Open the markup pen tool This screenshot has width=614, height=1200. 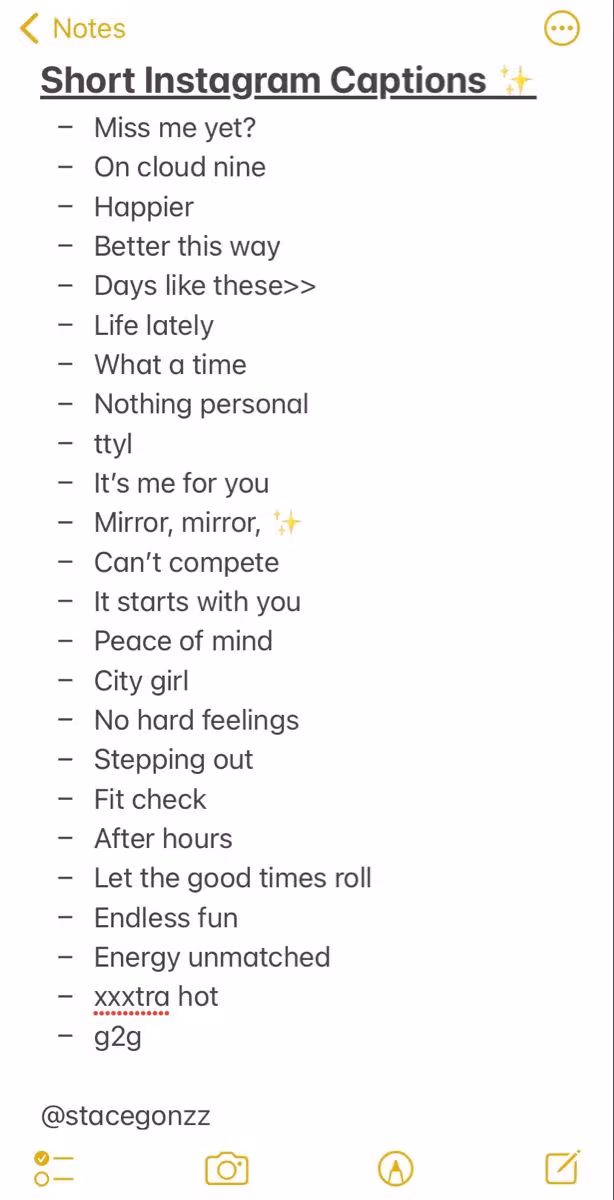(x=396, y=1168)
